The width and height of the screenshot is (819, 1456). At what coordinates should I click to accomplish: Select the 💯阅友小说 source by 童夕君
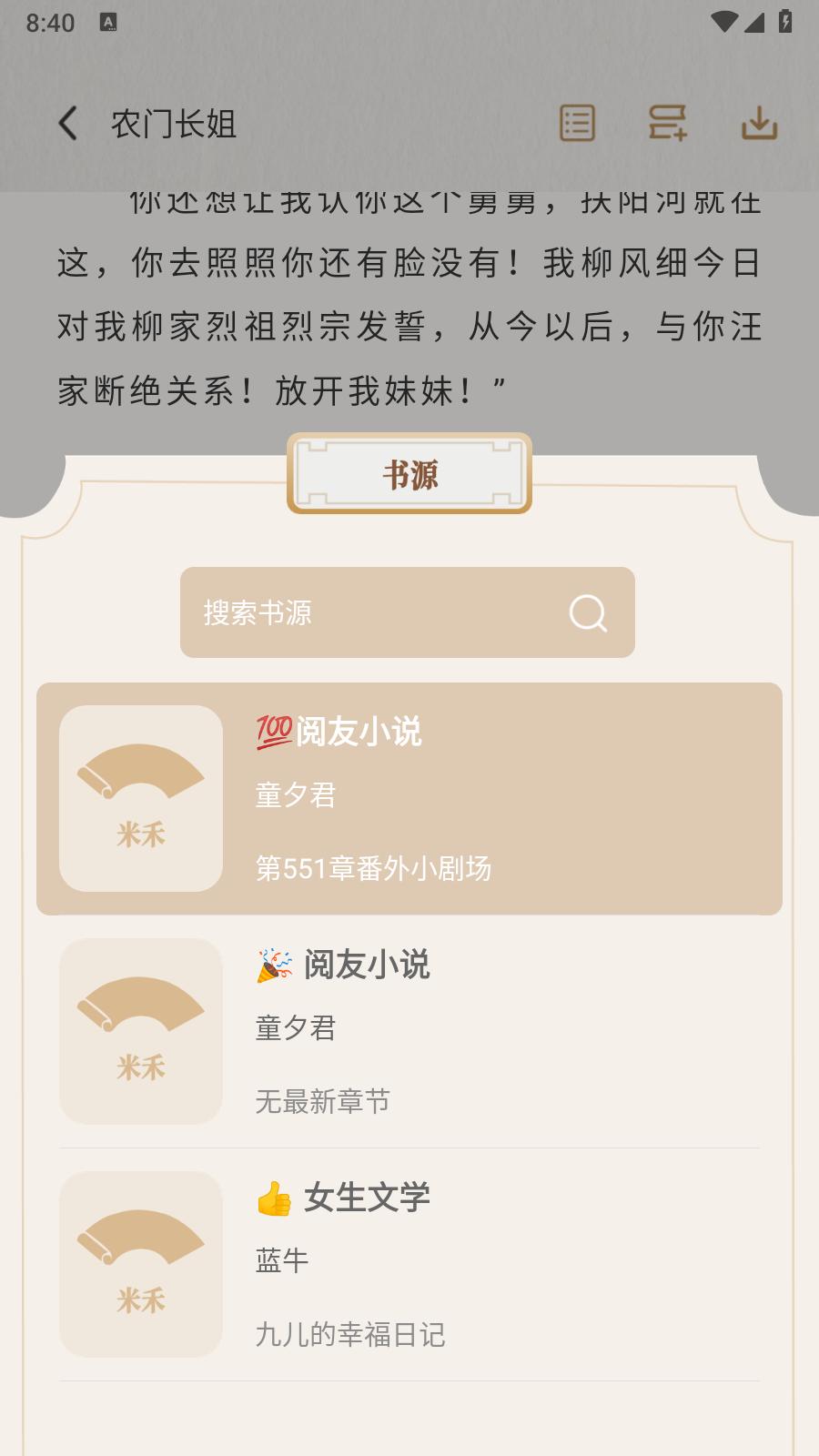tap(338, 733)
